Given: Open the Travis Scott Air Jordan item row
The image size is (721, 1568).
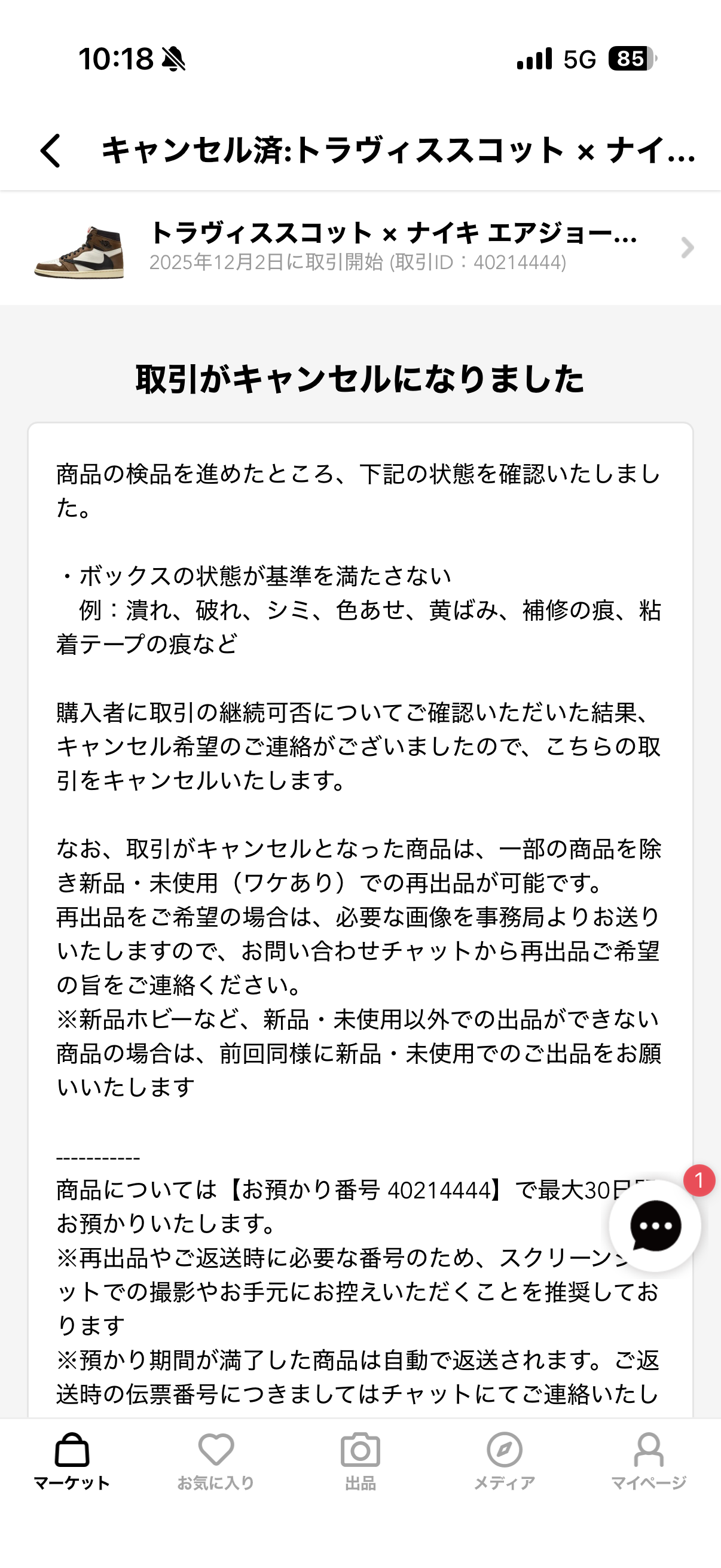Looking at the screenshot, I should coord(360,248).
